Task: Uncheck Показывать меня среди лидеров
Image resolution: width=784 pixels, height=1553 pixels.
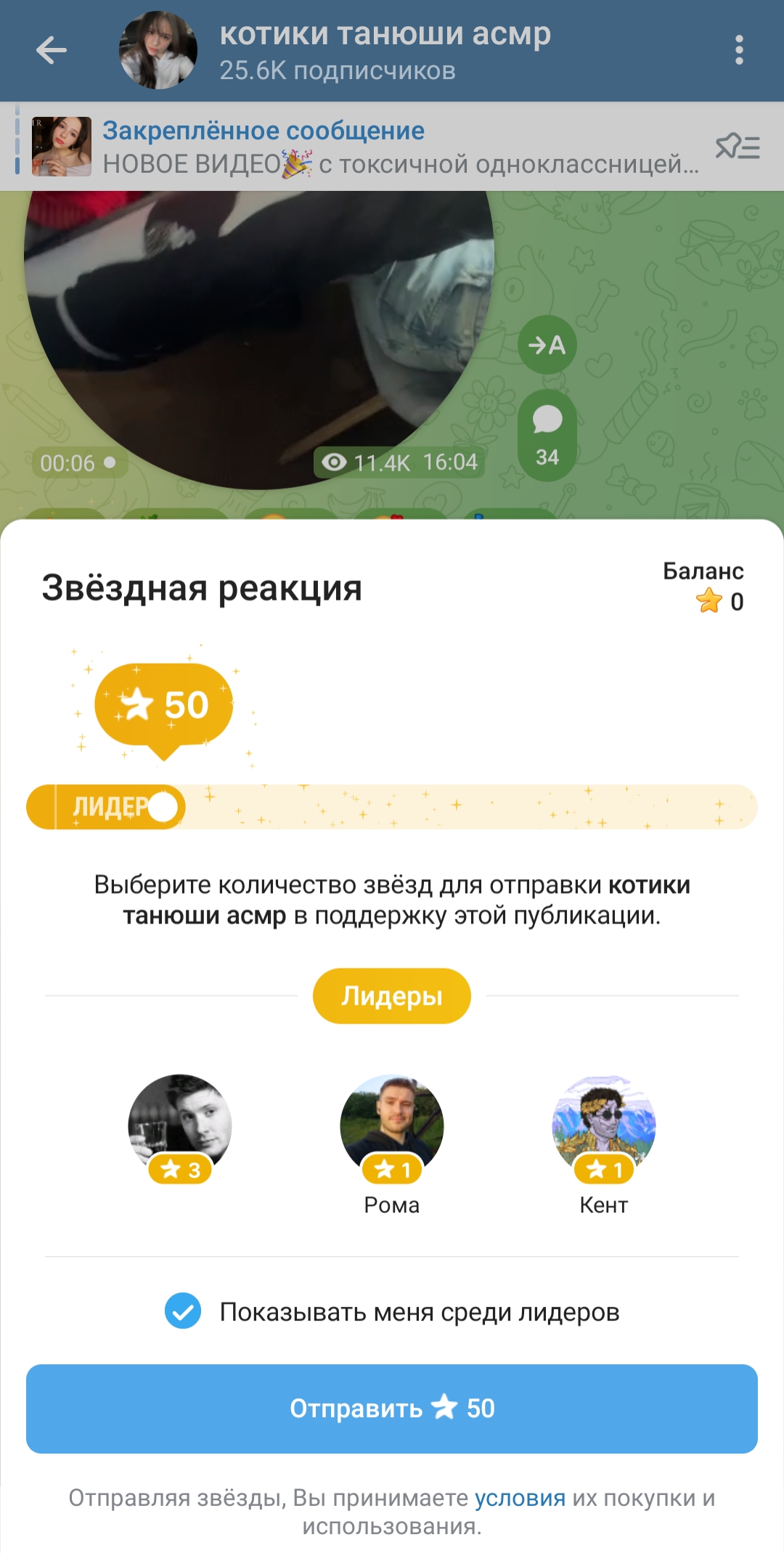Action: point(392,1311)
